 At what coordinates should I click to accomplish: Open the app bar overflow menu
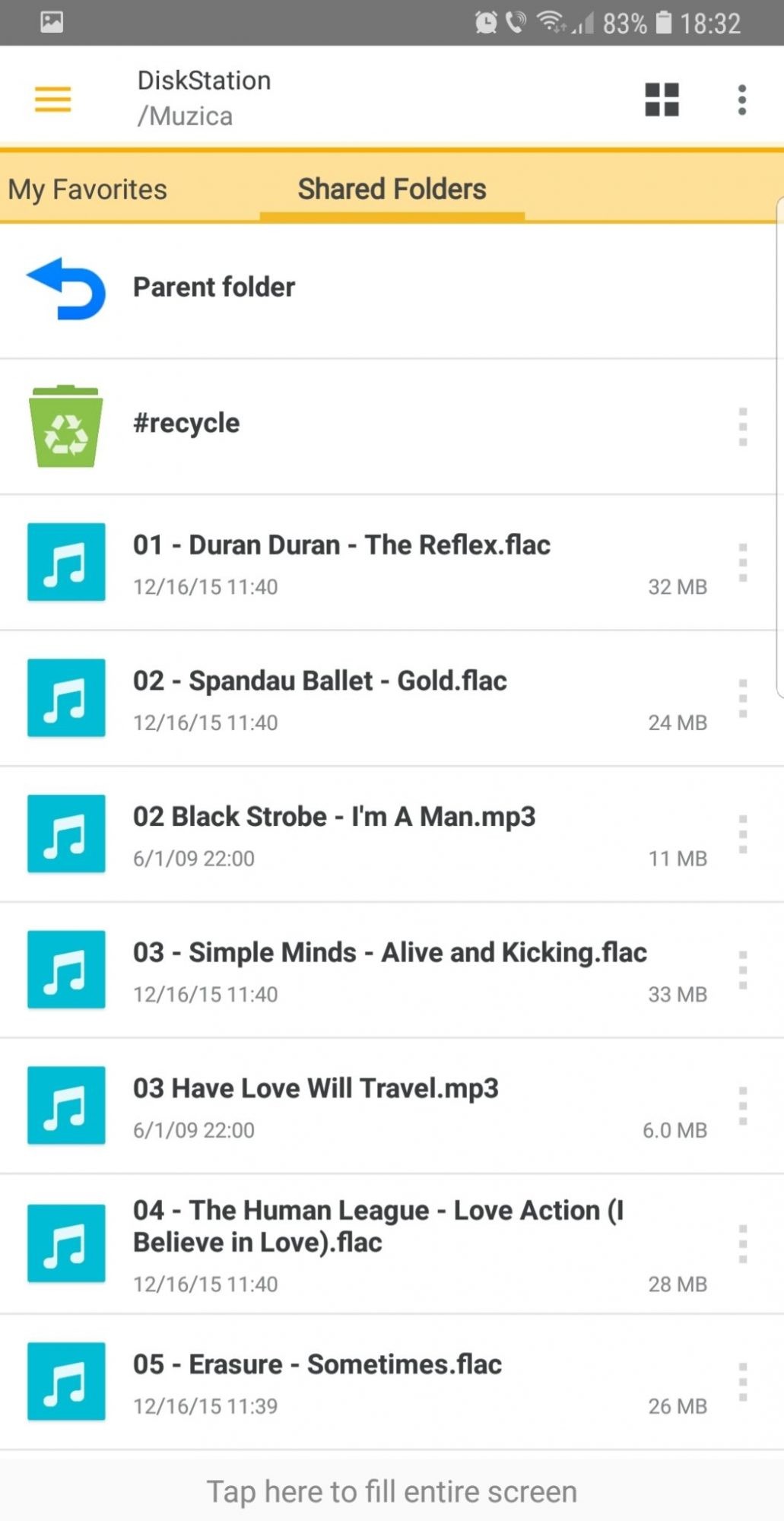(742, 100)
